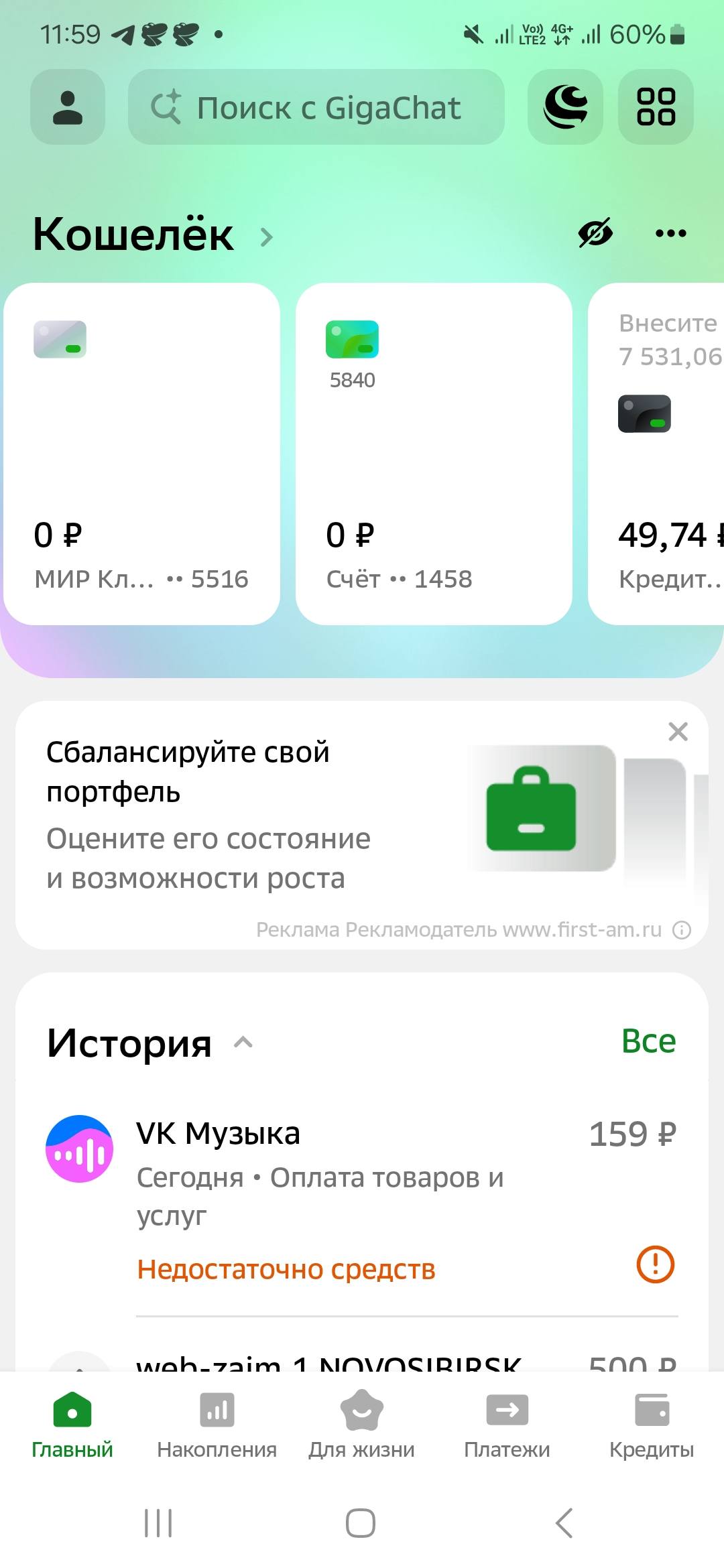The height and width of the screenshot is (1568, 724).
Task: Tap the ad info toggle icon
Action: coord(682,930)
